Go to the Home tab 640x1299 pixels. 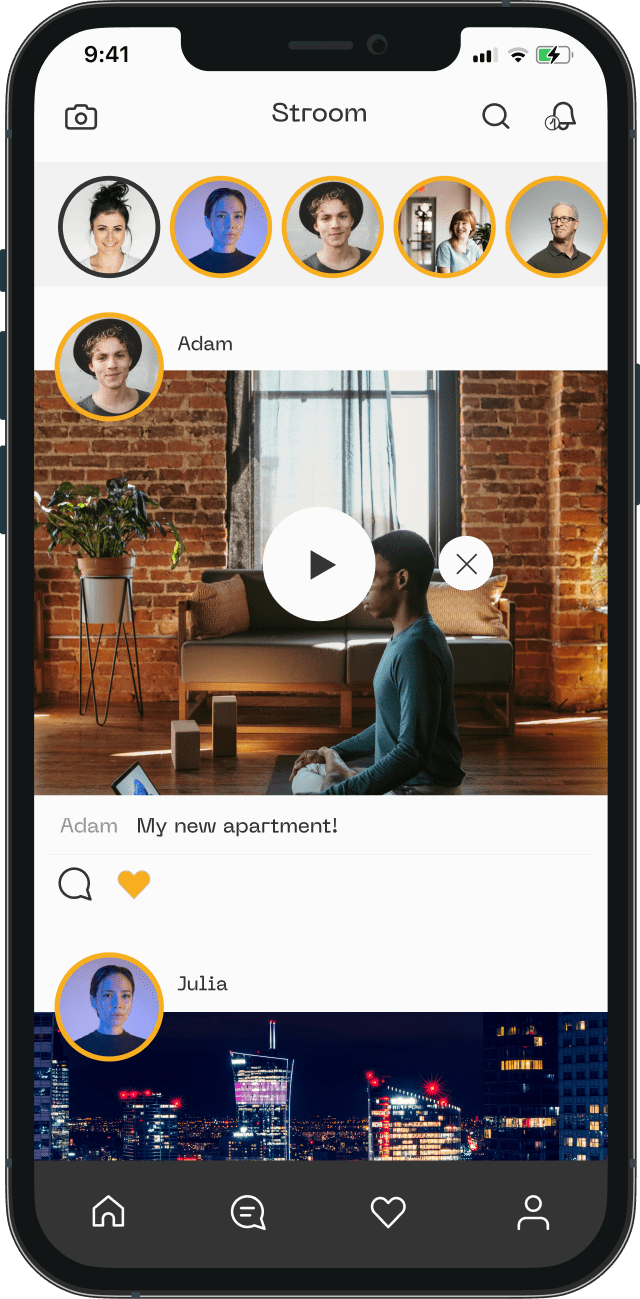tap(108, 1212)
